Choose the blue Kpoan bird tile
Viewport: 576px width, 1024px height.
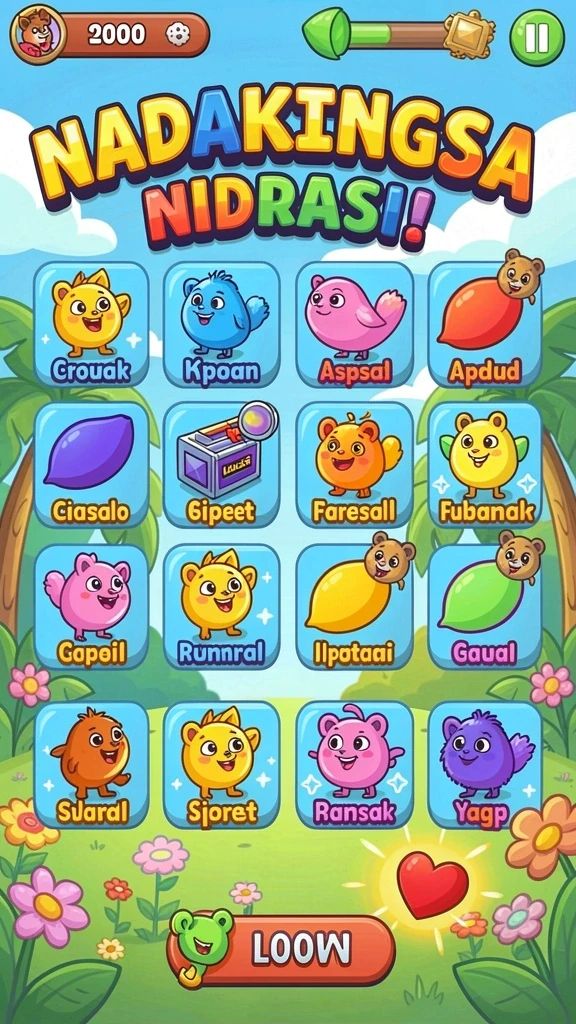tap(222, 325)
